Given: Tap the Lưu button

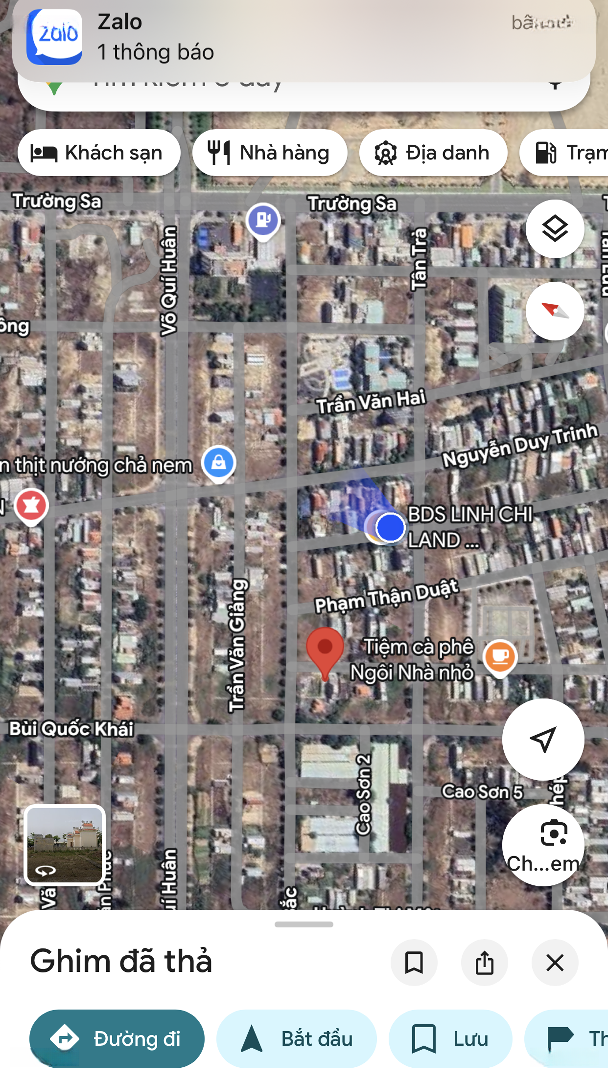Looking at the screenshot, I should (450, 1039).
